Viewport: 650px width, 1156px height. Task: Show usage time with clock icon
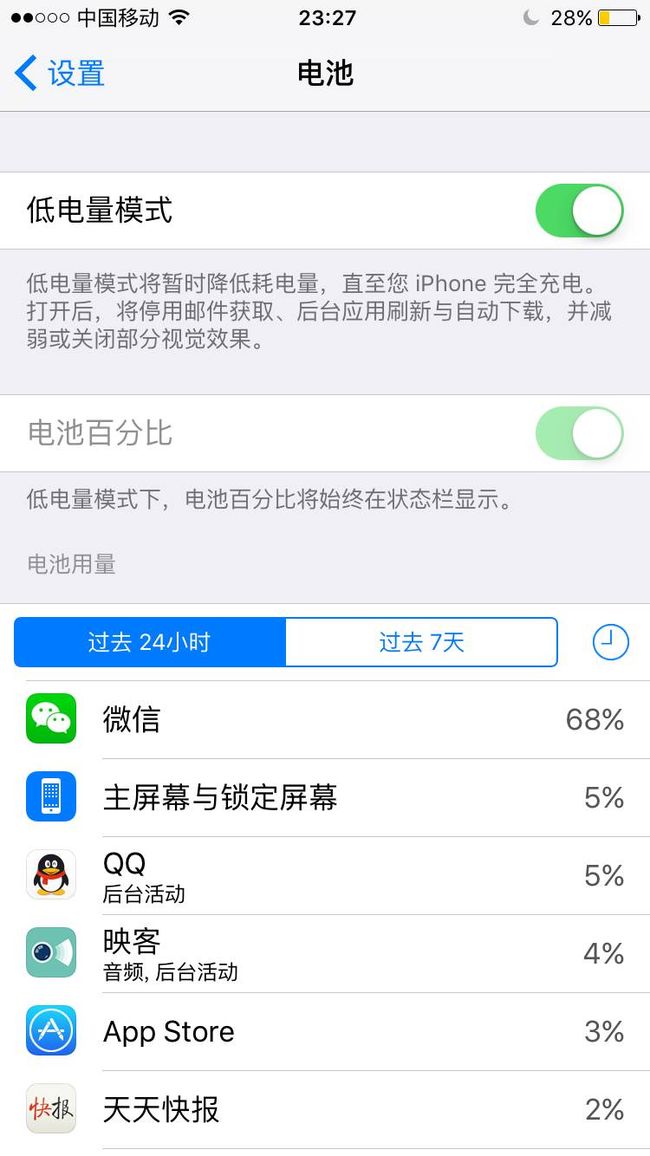(x=610, y=642)
